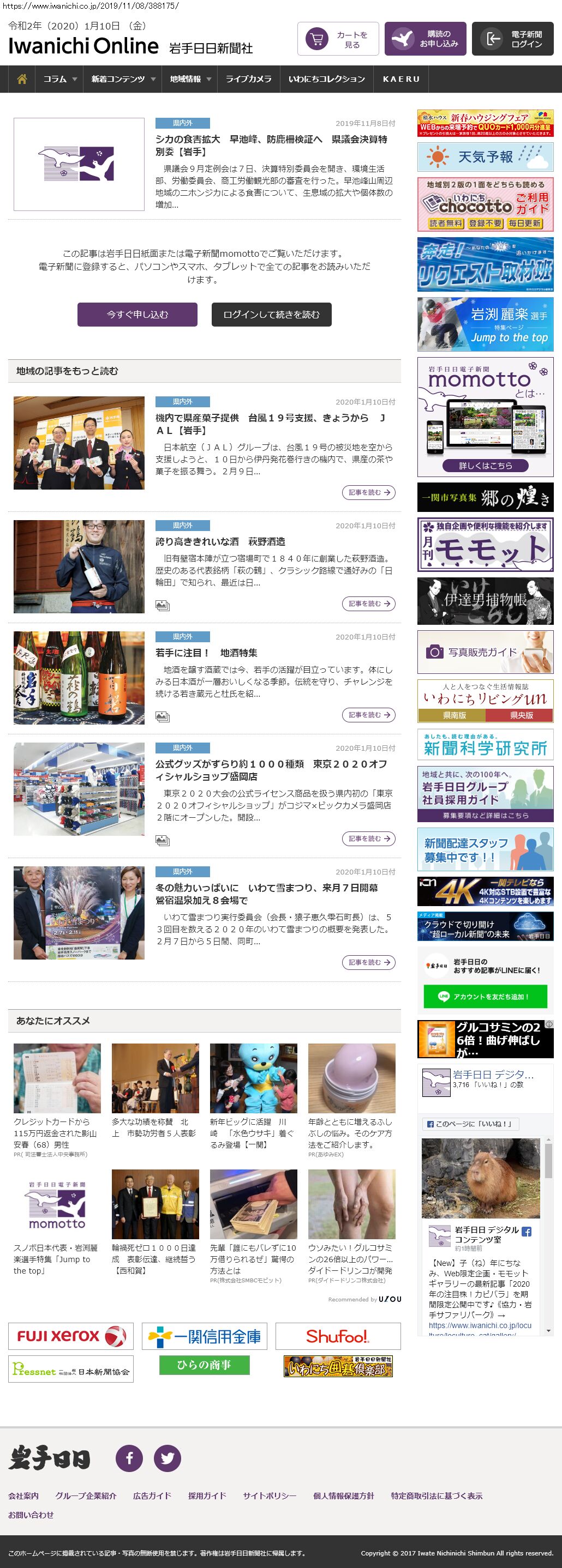This screenshot has height=1568, width=562.
Task: Open 会社案内 footer link
Action: (x=23, y=1495)
